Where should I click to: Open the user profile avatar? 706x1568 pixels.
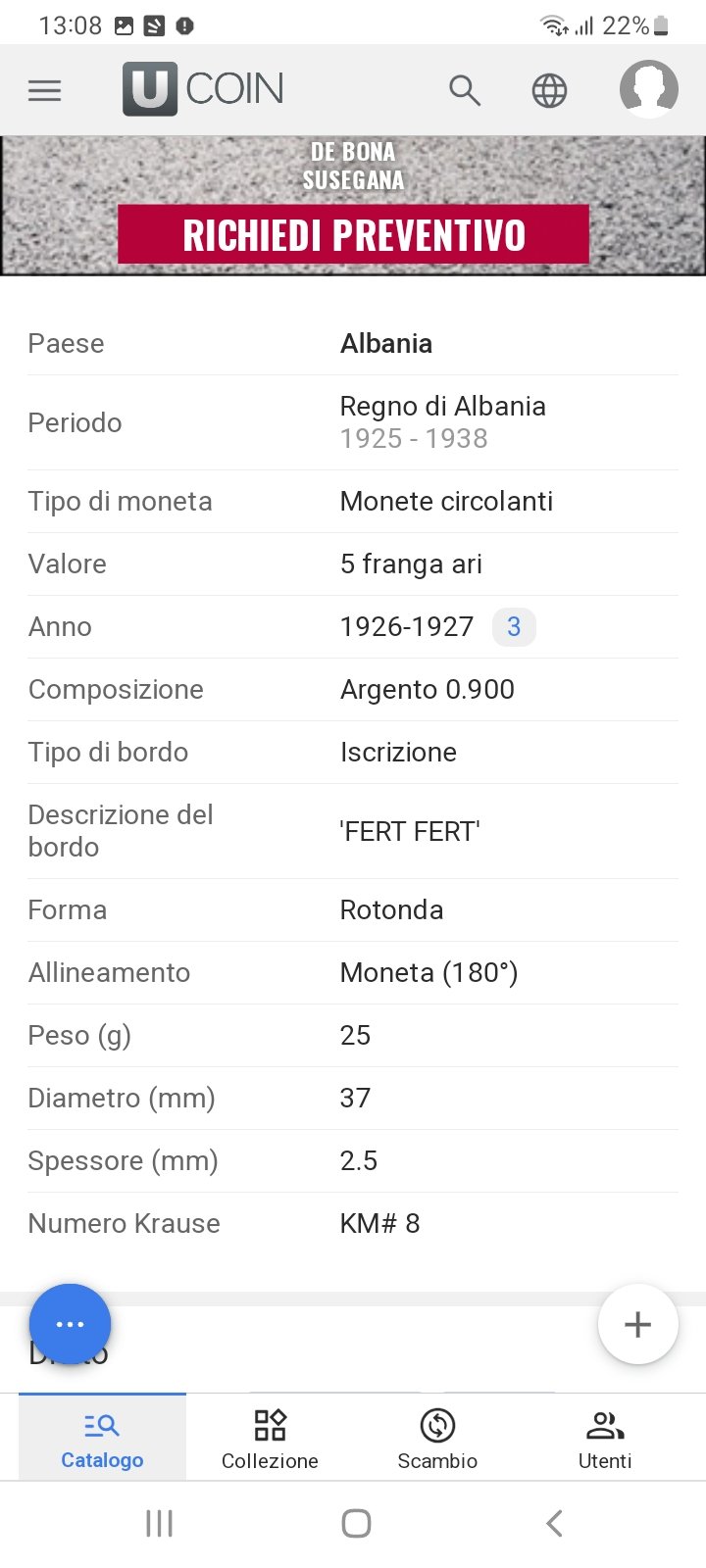[x=649, y=89]
